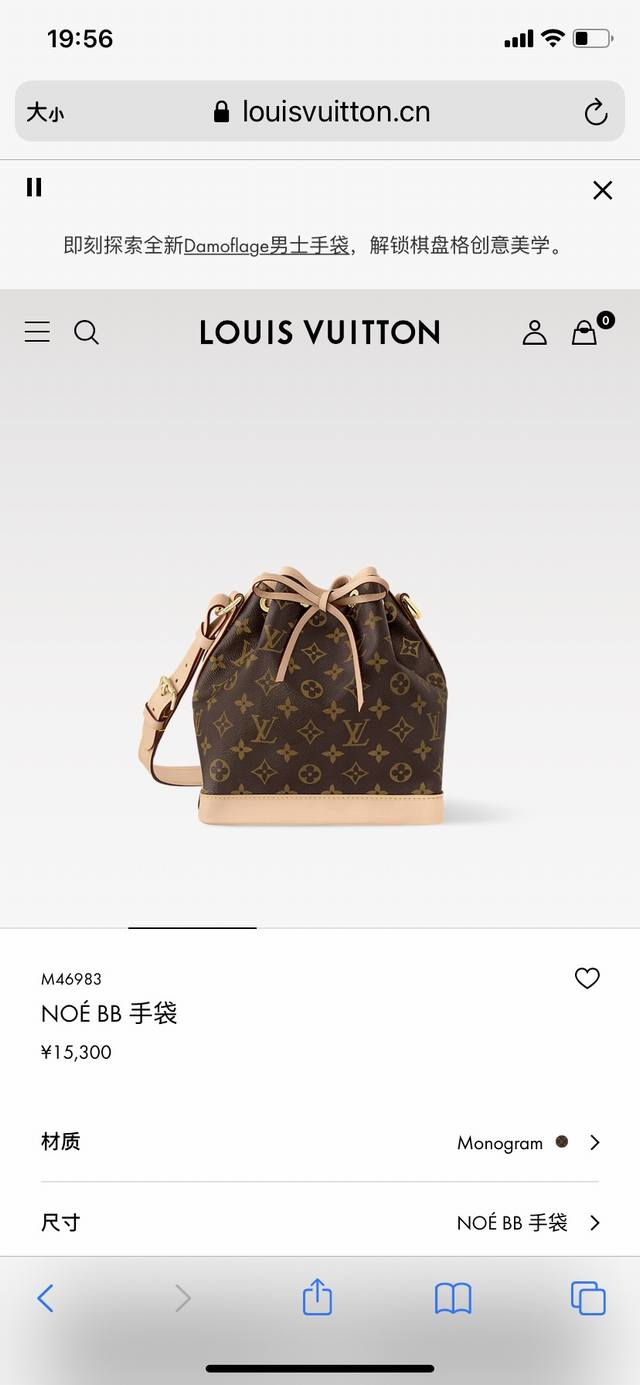Open the account profile icon
This screenshot has width=640, height=1385.
(535, 332)
